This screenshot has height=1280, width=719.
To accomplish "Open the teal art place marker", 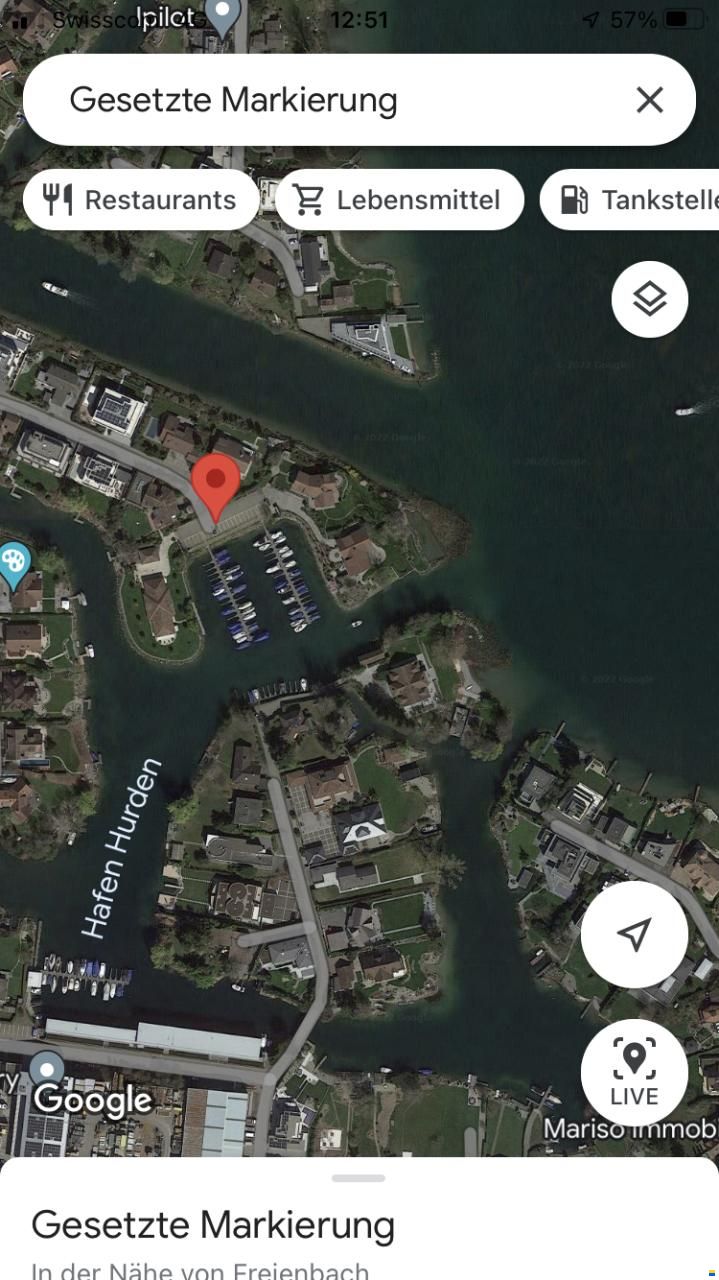I will pos(14,563).
